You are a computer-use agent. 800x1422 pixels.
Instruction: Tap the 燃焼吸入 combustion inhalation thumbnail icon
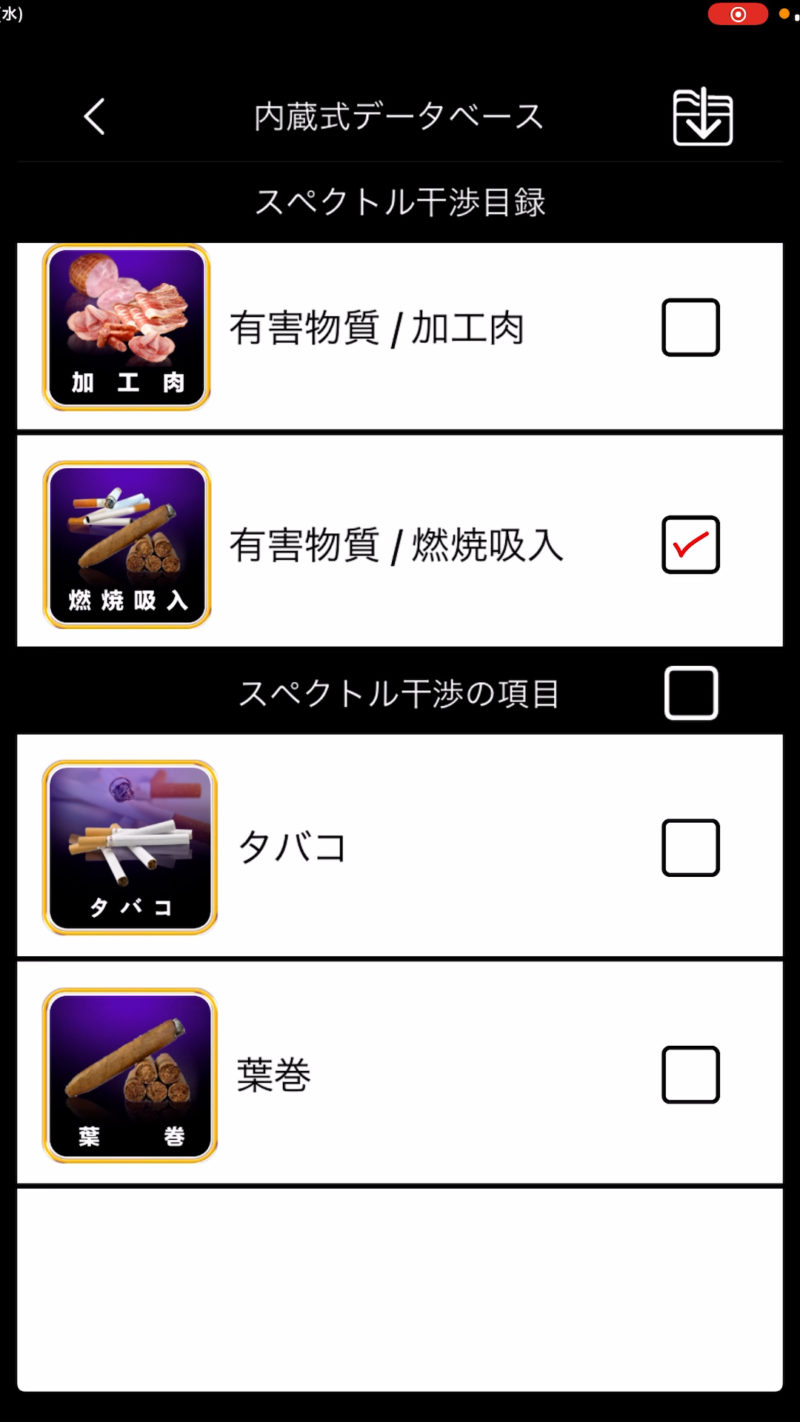[126, 544]
